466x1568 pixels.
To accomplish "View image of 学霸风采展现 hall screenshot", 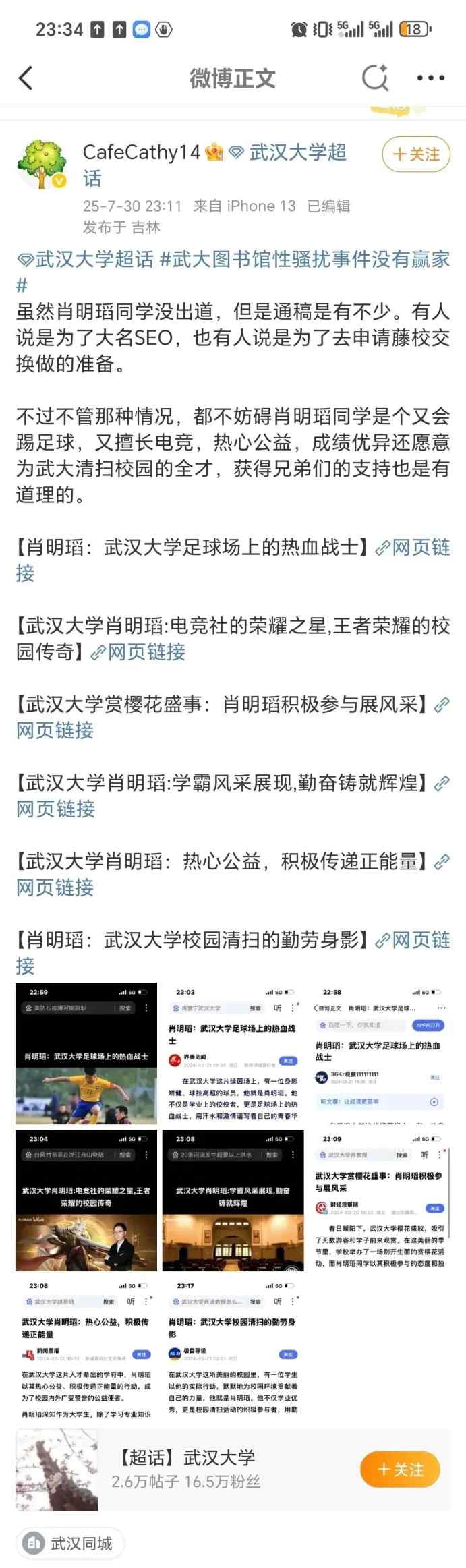I will pyautogui.click(x=233, y=1200).
